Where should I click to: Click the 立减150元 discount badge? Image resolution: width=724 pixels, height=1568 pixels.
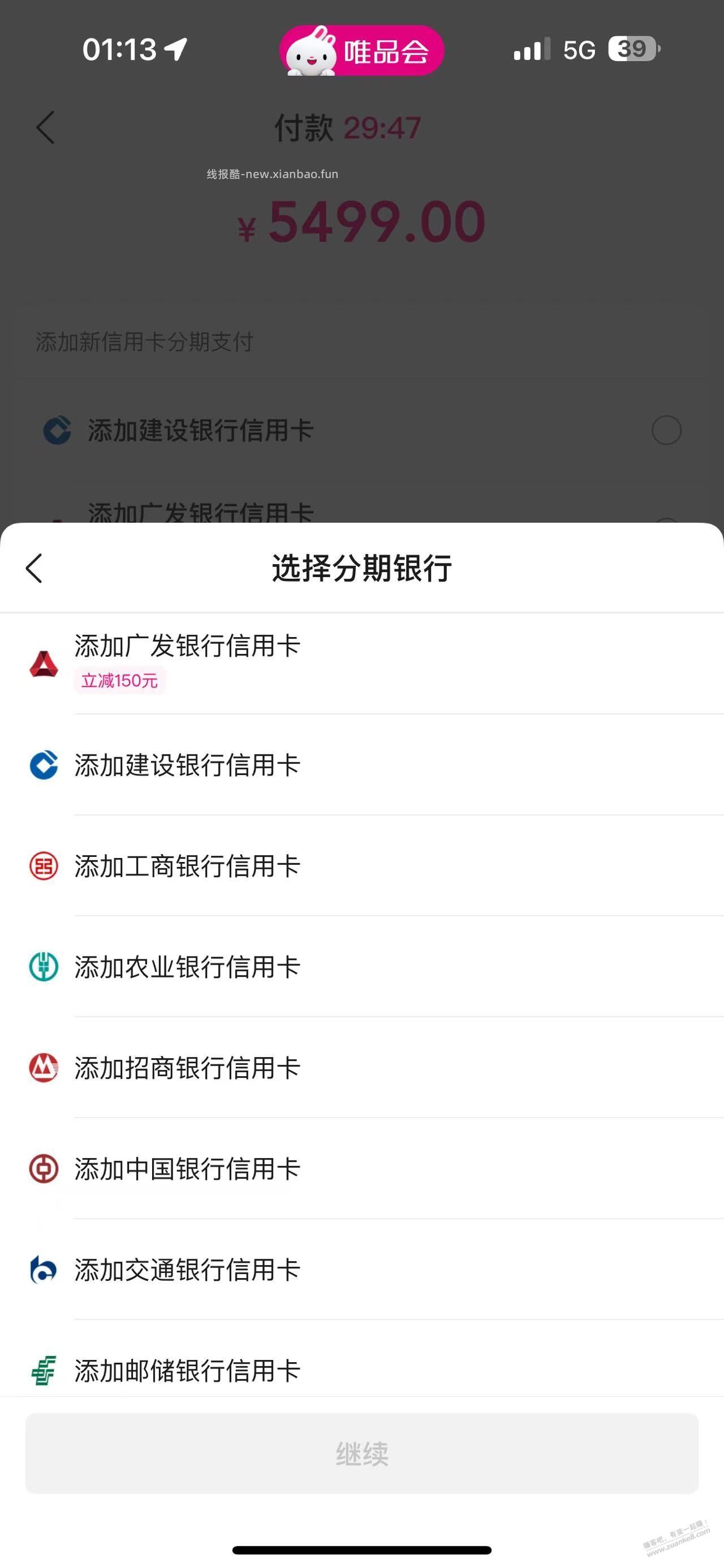(119, 681)
